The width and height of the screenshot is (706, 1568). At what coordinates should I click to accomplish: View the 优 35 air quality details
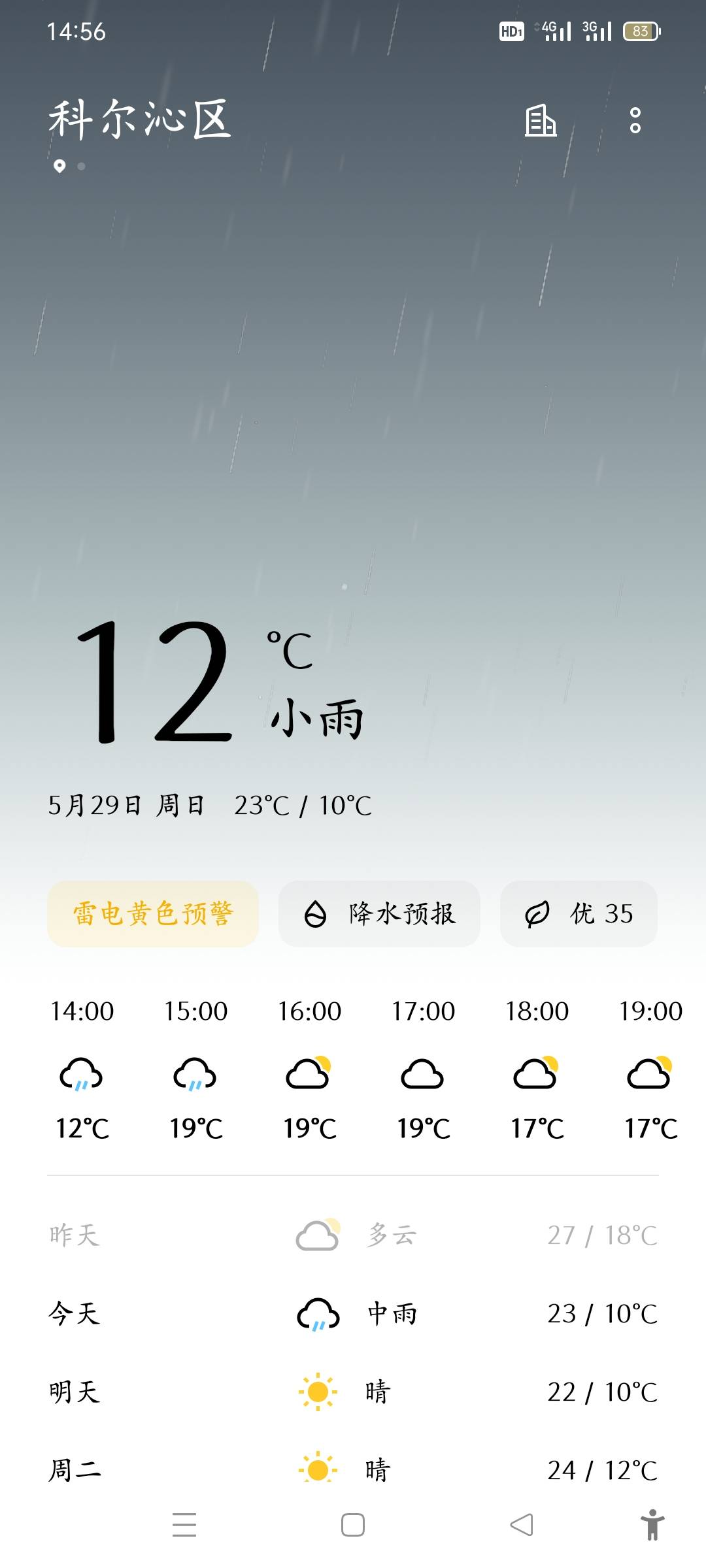click(579, 915)
